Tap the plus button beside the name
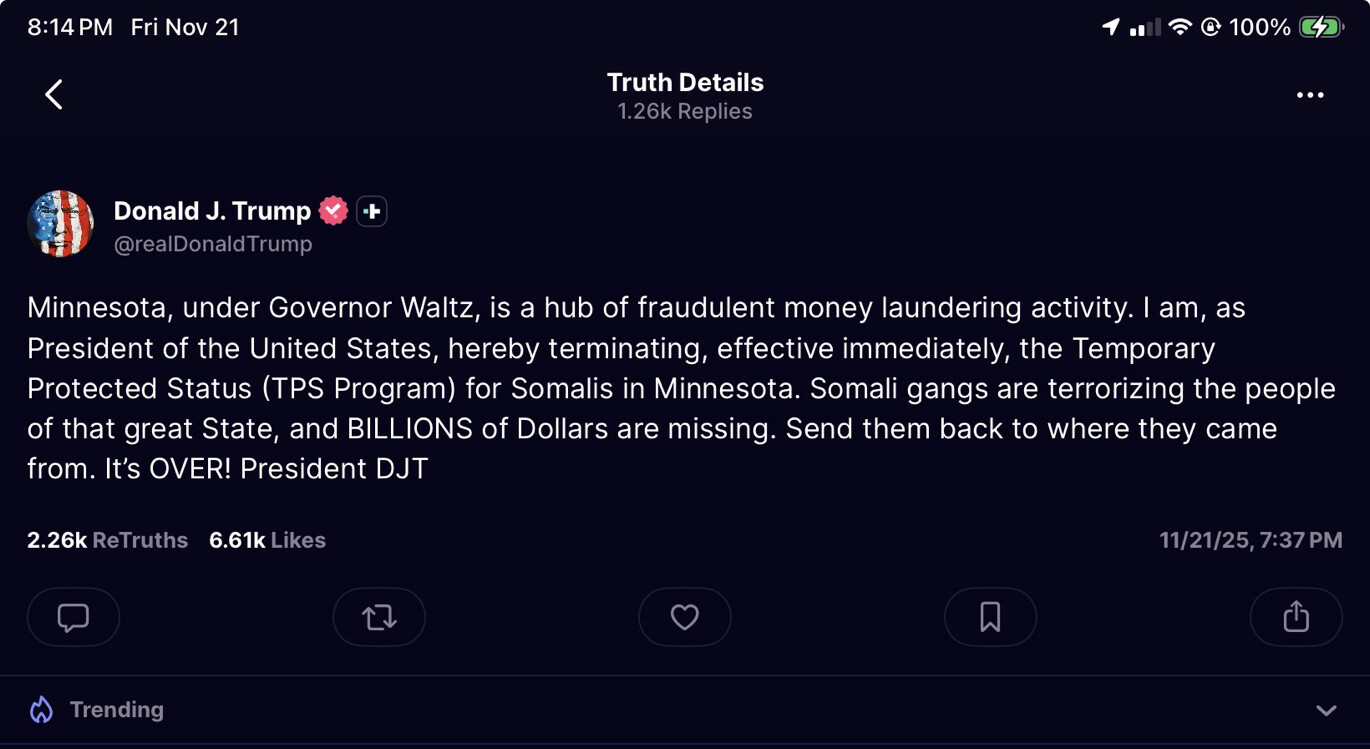1370x749 pixels. click(x=372, y=211)
